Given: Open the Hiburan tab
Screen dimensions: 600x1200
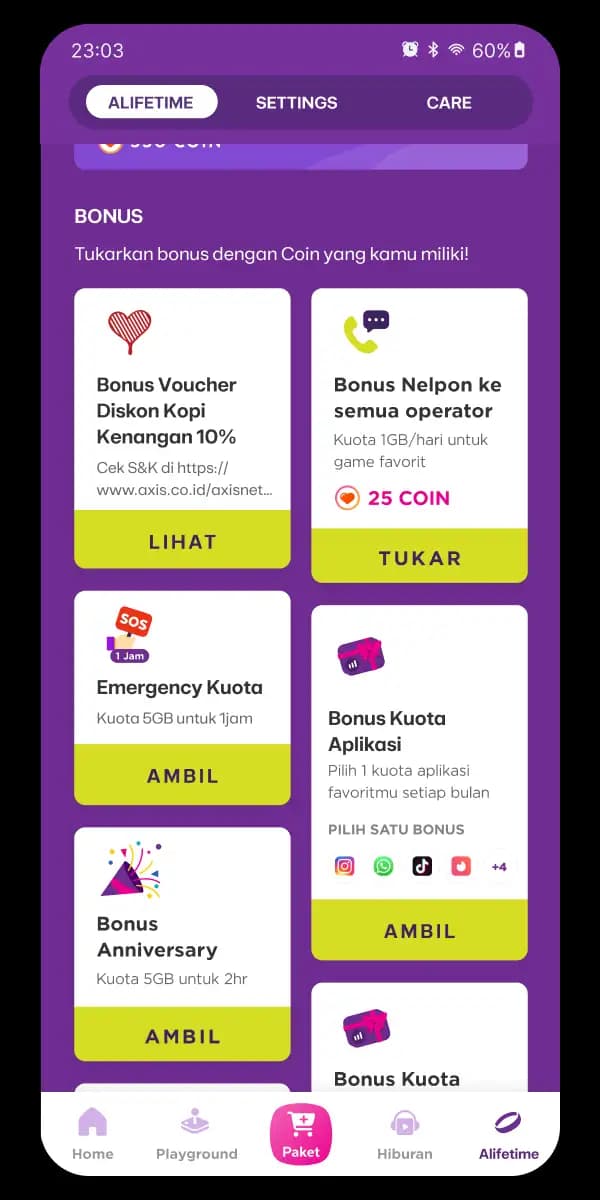Looking at the screenshot, I should coord(404,1134).
